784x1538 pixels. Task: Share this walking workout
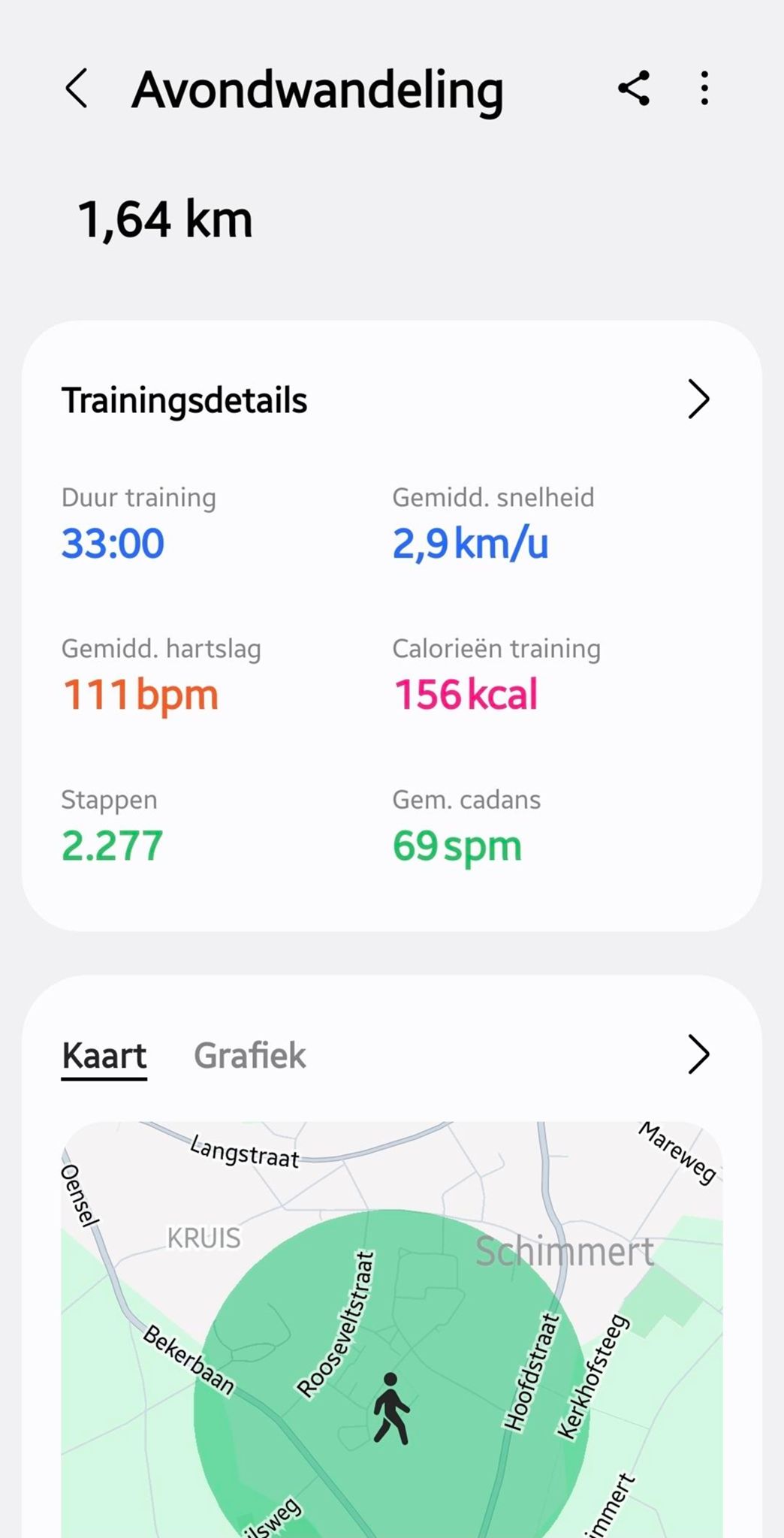click(634, 89)
